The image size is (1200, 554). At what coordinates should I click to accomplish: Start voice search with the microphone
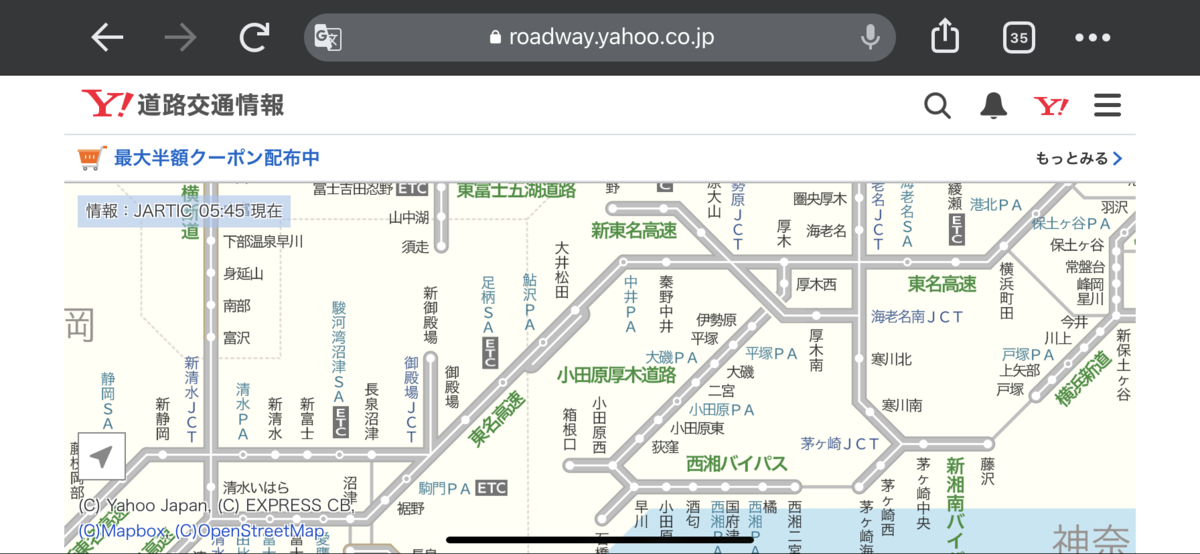tap(870, 38)
